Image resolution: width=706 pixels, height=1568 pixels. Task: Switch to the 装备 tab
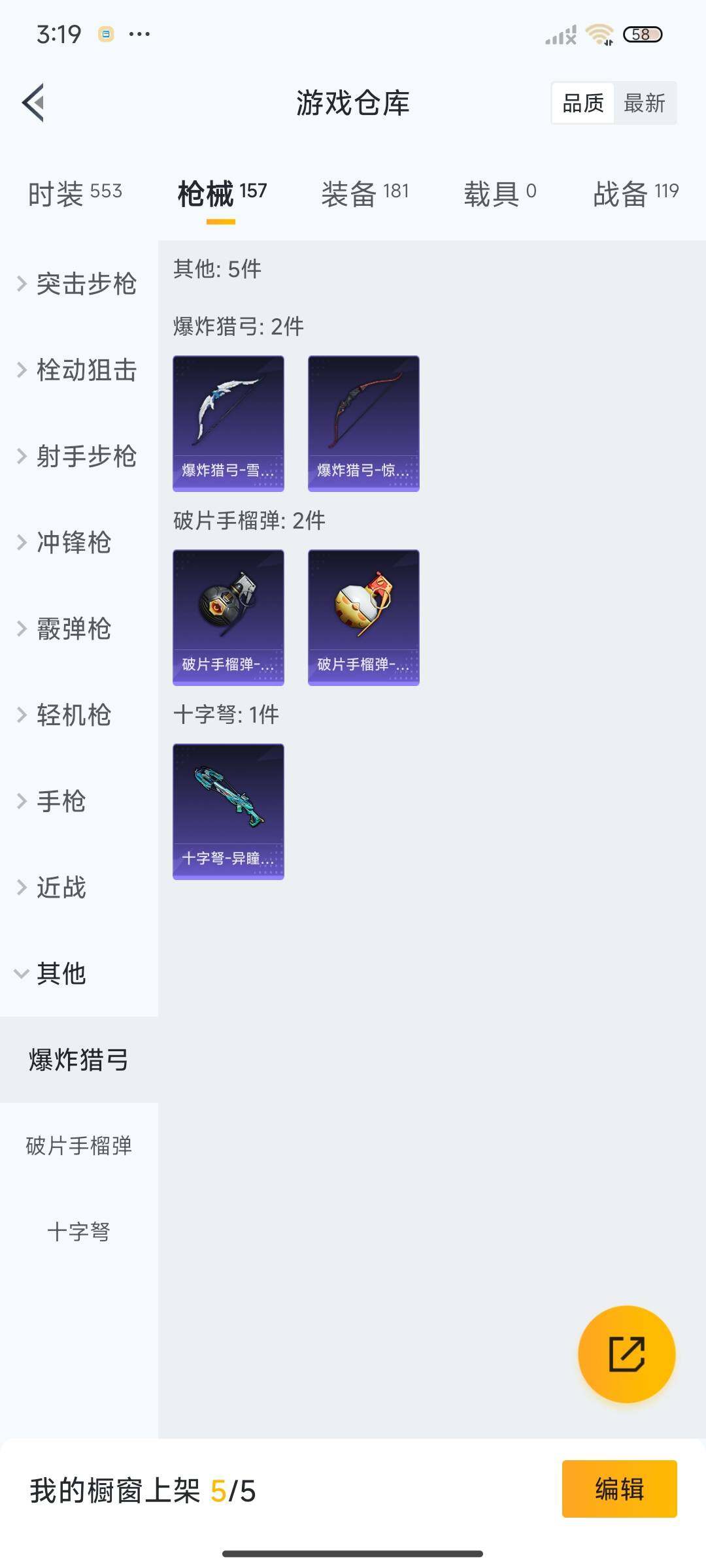(365, 193)
